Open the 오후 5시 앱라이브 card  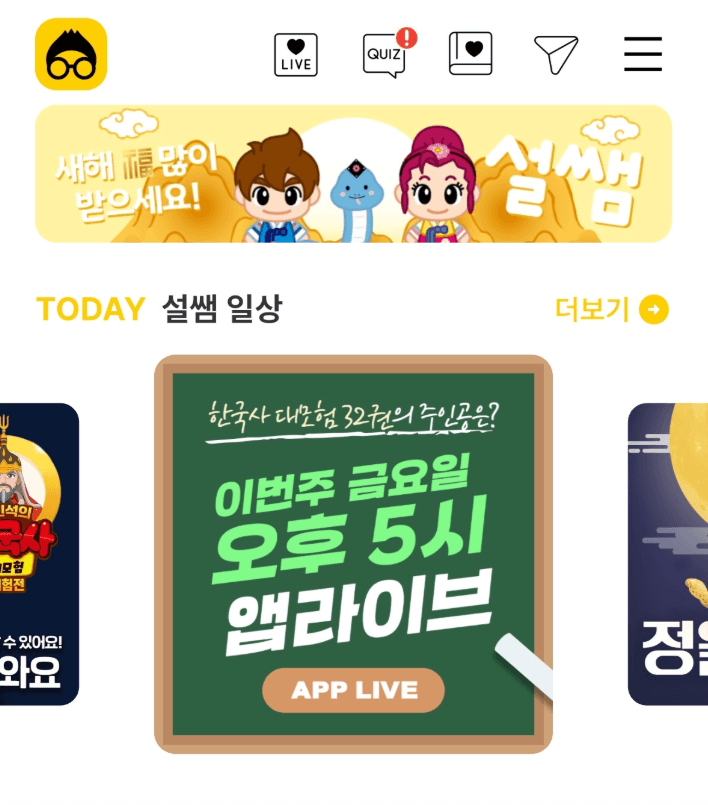tap(353, 553)
